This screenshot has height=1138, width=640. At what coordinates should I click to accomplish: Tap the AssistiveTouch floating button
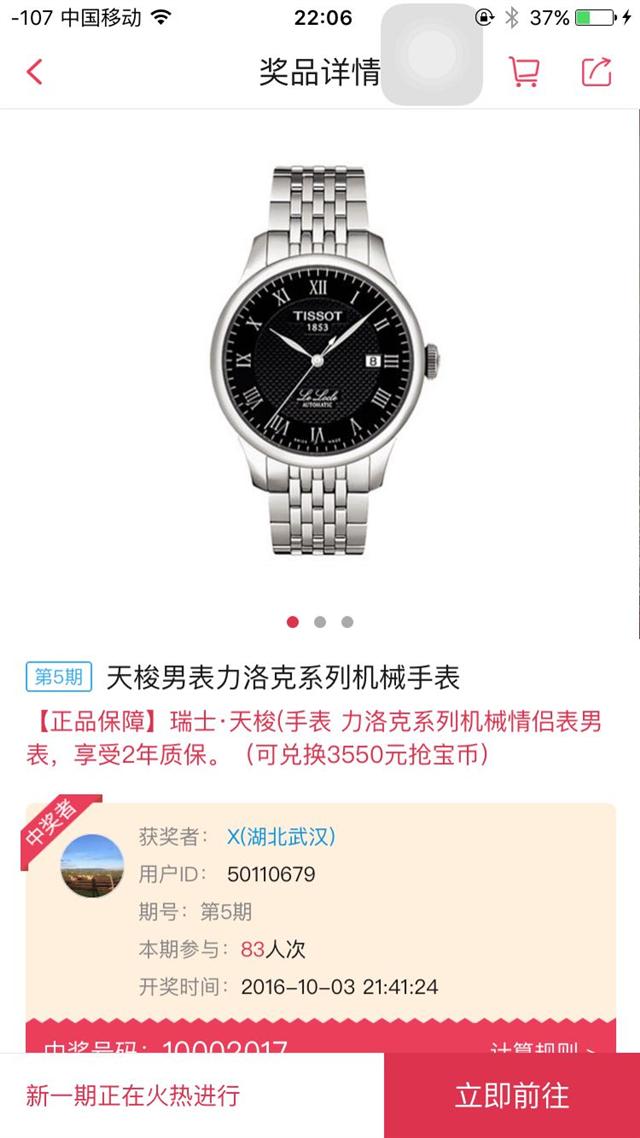[432, 55]
